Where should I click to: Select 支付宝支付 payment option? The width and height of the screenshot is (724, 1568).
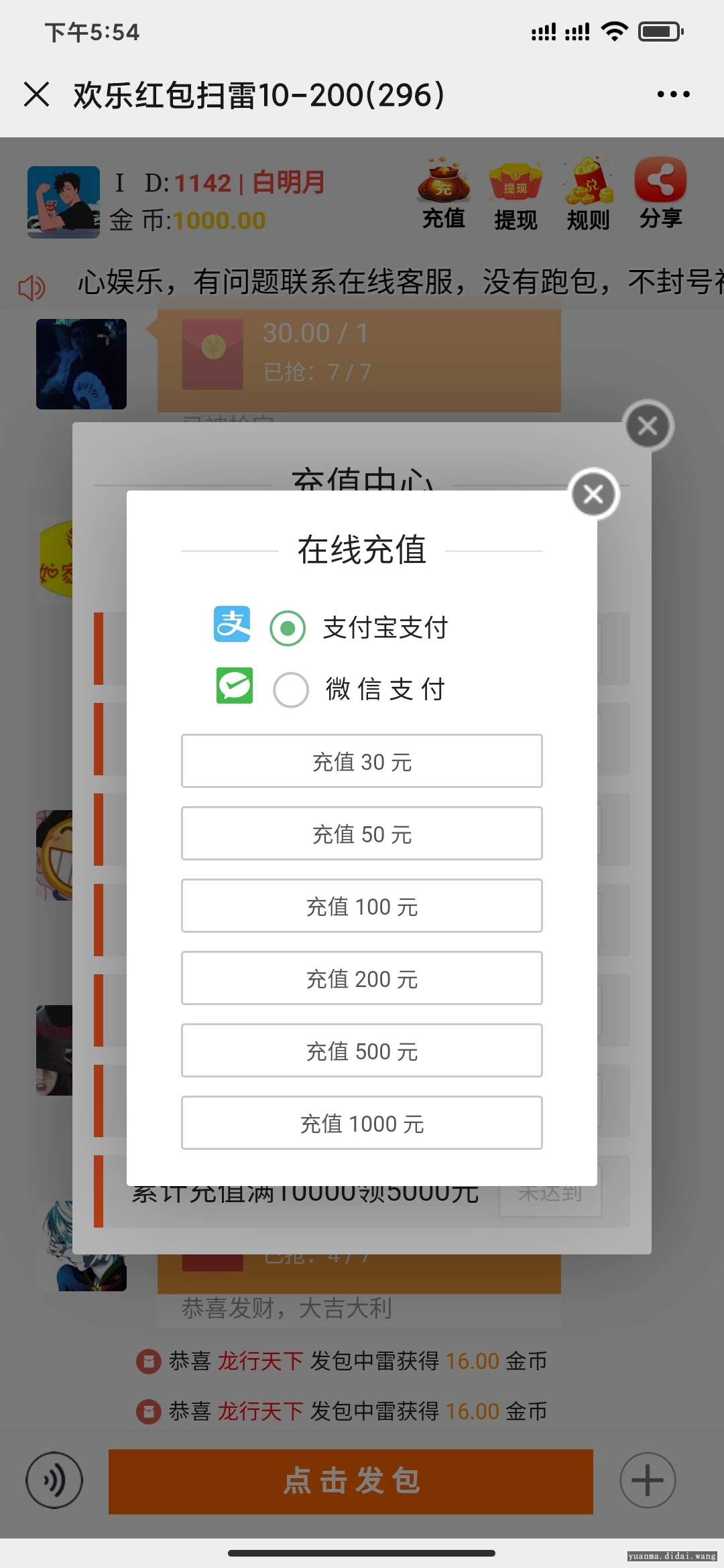(x=288, y=629)
